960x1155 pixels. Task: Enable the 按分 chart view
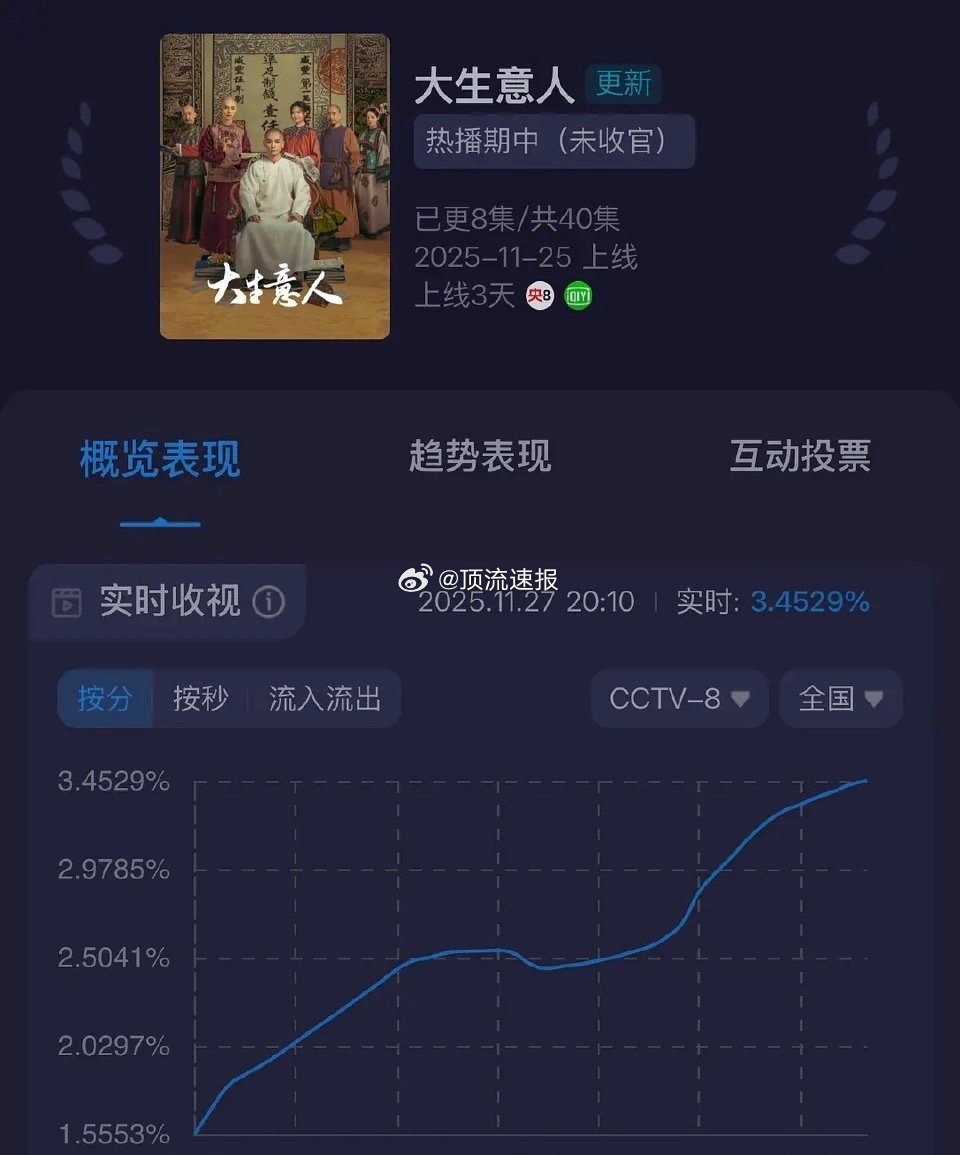pyautogui.click(x=105, y=699)
